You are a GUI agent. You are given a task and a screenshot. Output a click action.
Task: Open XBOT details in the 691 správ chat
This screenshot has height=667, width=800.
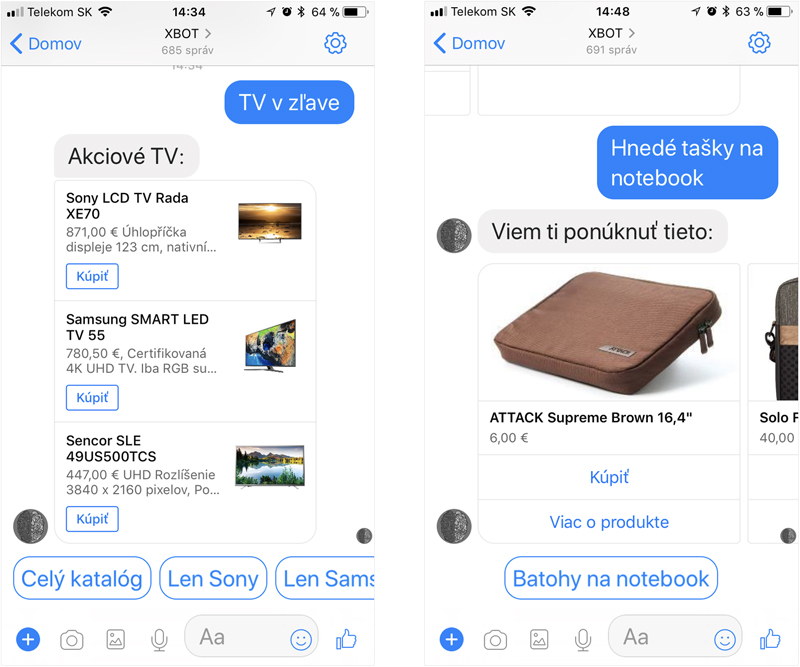coord(609,40)
